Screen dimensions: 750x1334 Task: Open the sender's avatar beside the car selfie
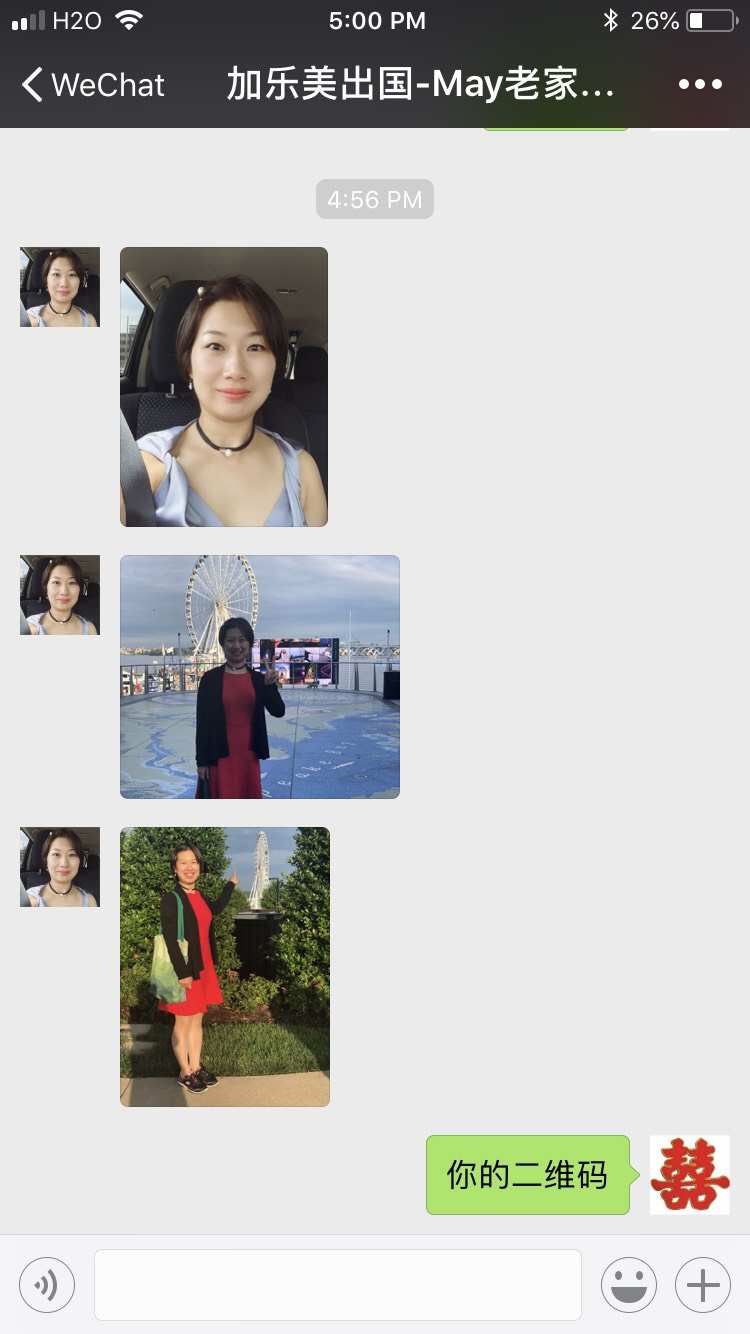60,287
